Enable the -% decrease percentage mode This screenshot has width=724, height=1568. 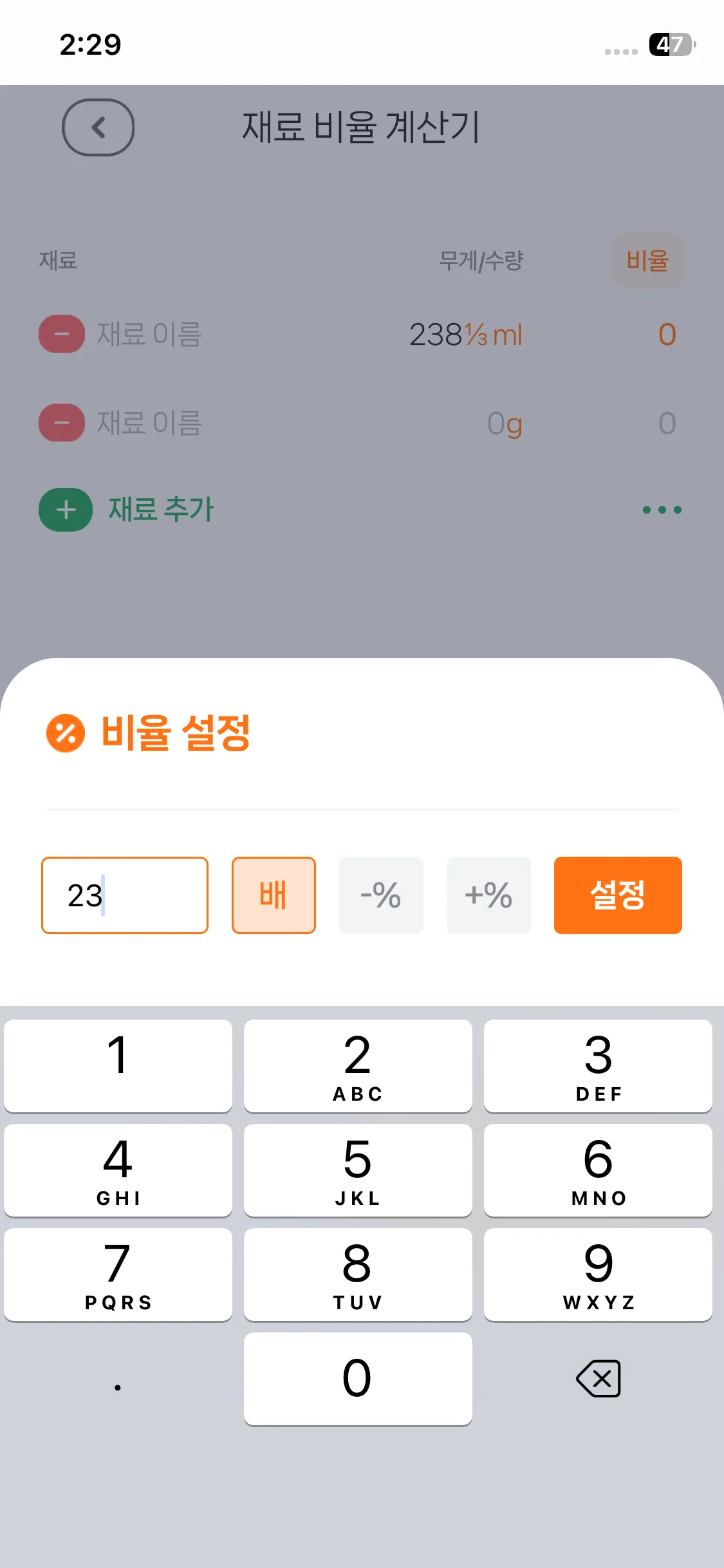(x=380, y=895)
